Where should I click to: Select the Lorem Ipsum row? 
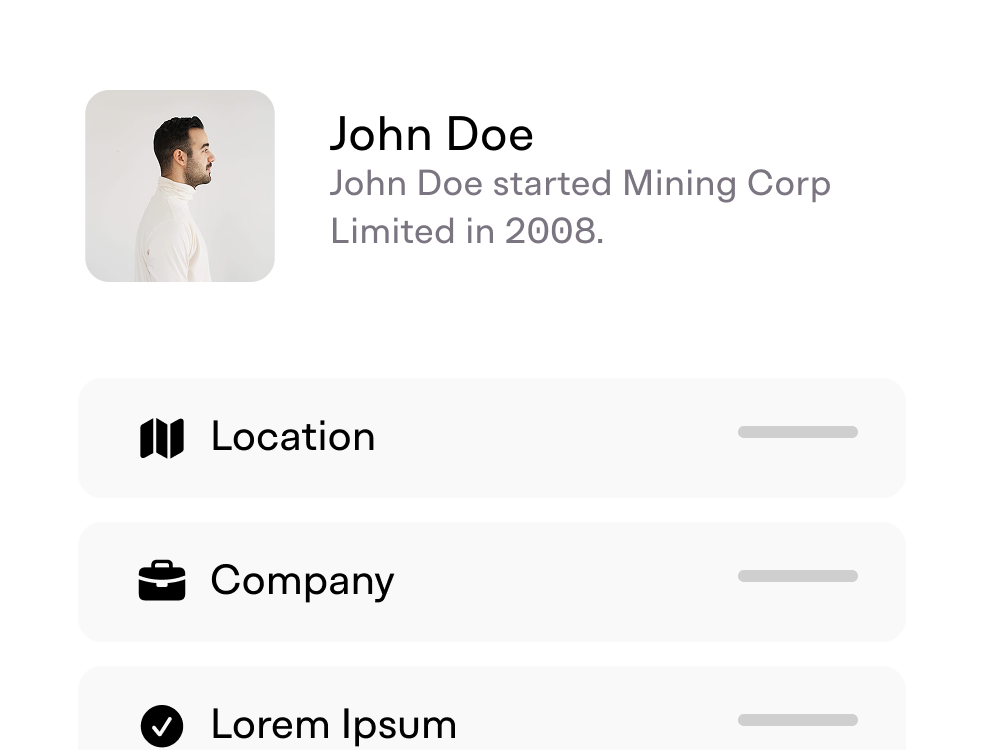point(491,716)
